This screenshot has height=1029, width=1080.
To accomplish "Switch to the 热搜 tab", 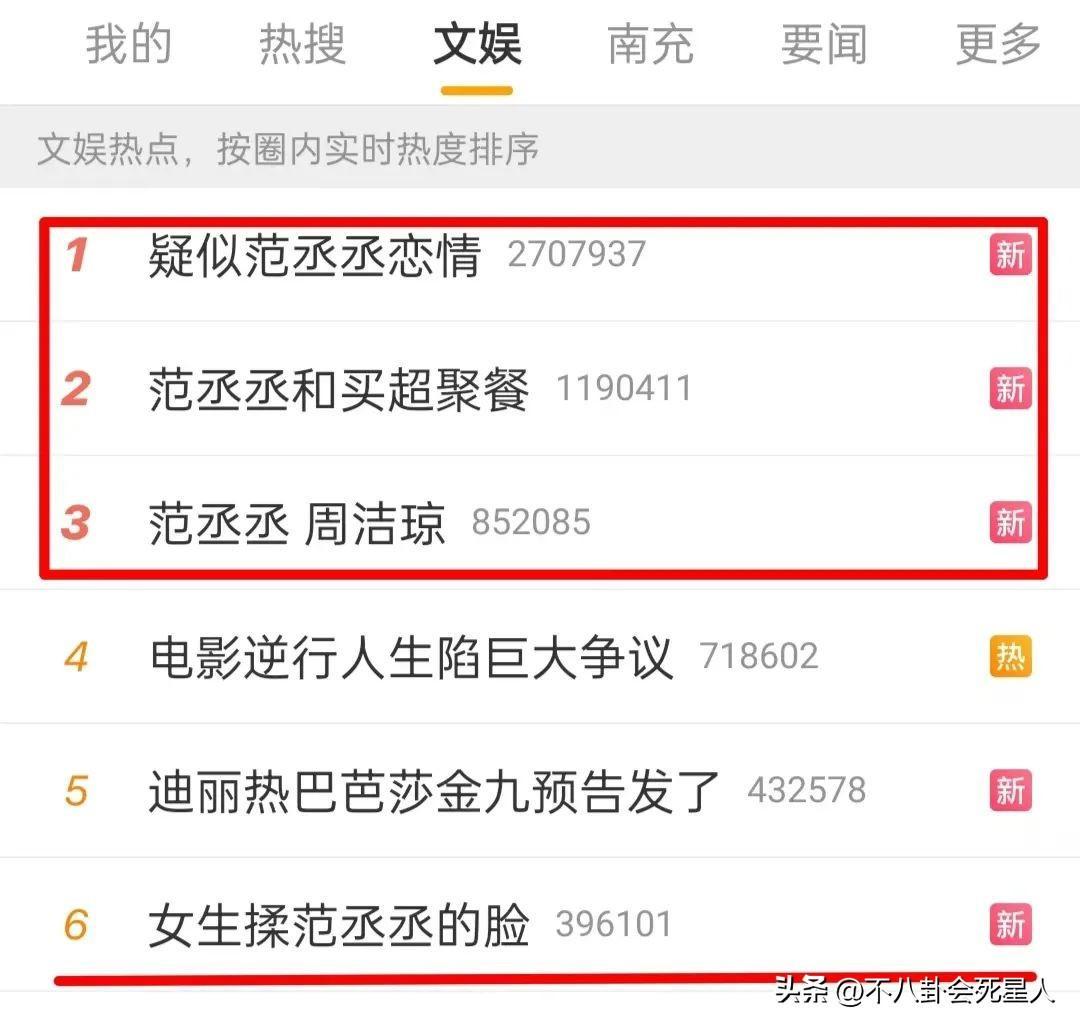I will (302, 45).
